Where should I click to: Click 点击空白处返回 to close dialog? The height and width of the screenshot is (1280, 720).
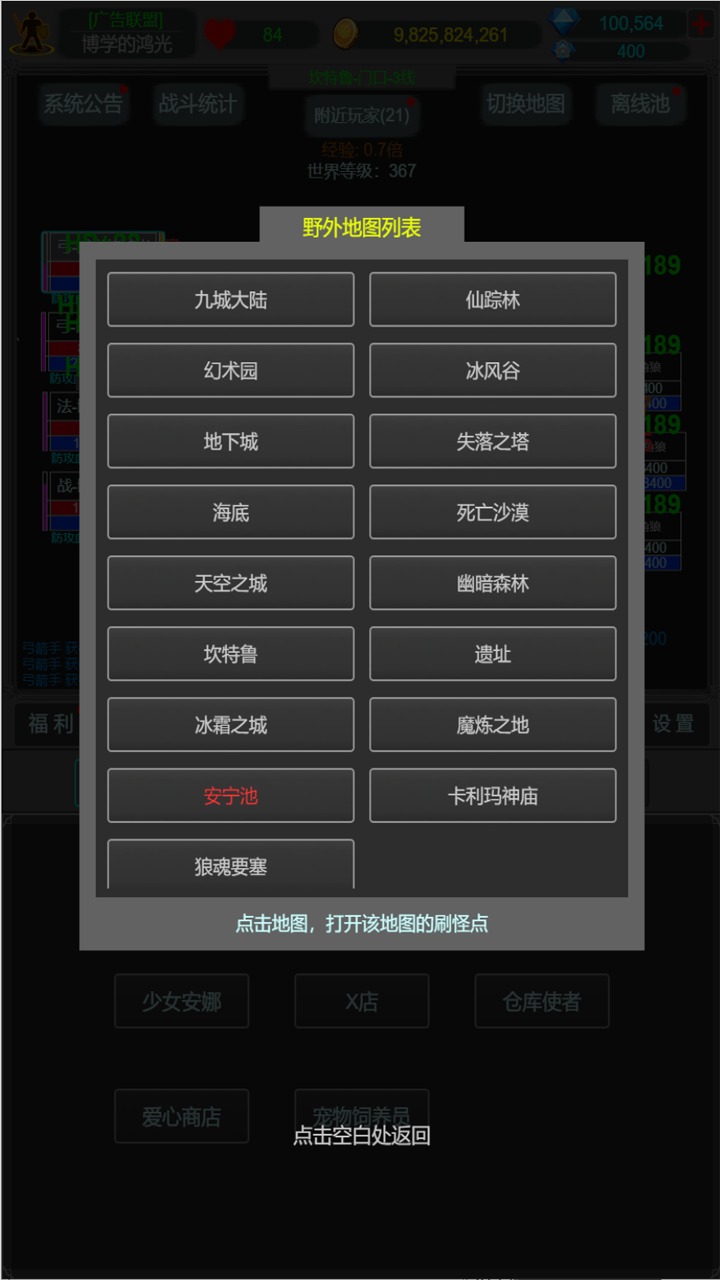361,1136
